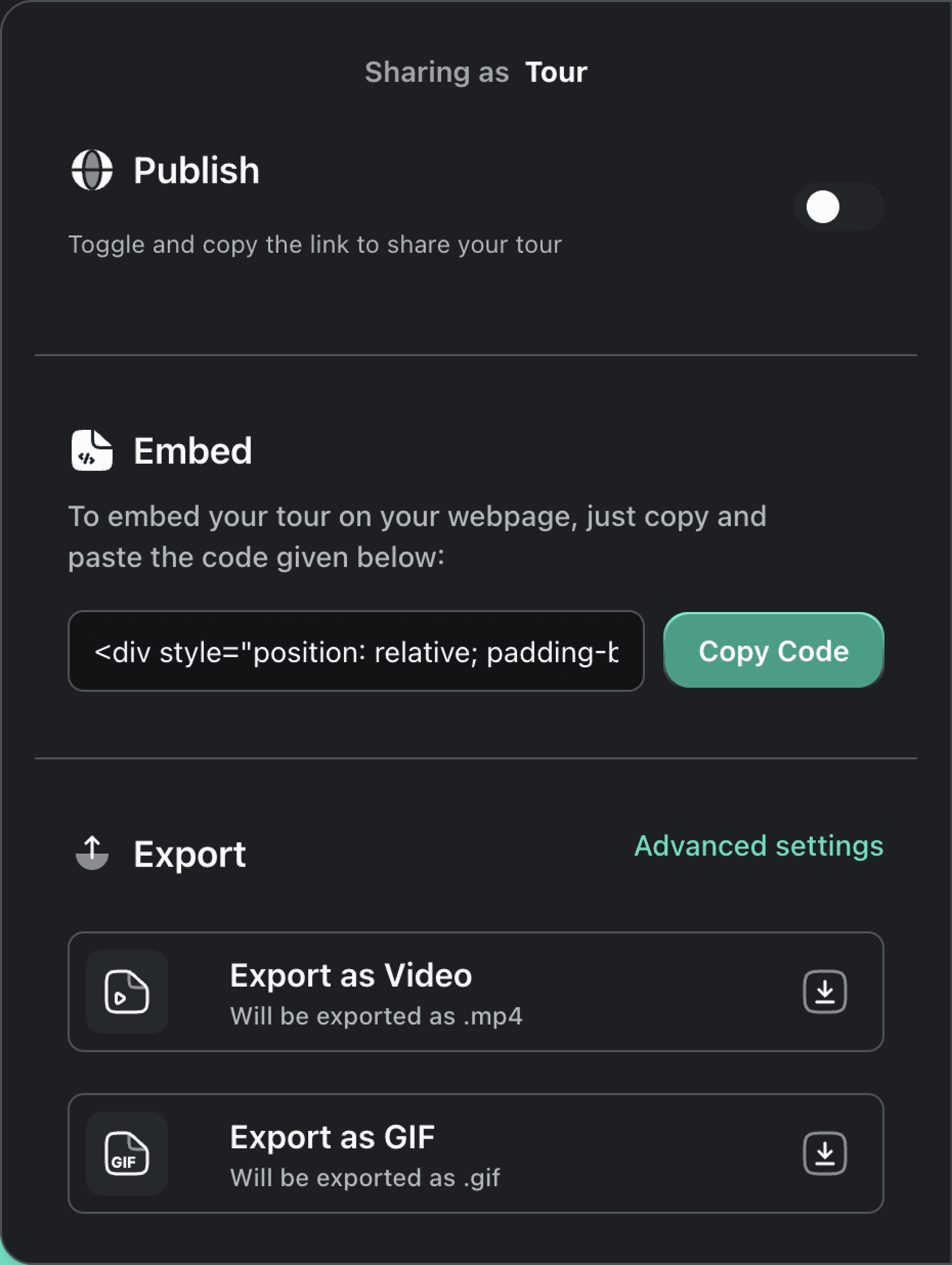
Task: Click the download icon on the Export as GIF row
Action: pyautogui.click(x=824, y=1154)
